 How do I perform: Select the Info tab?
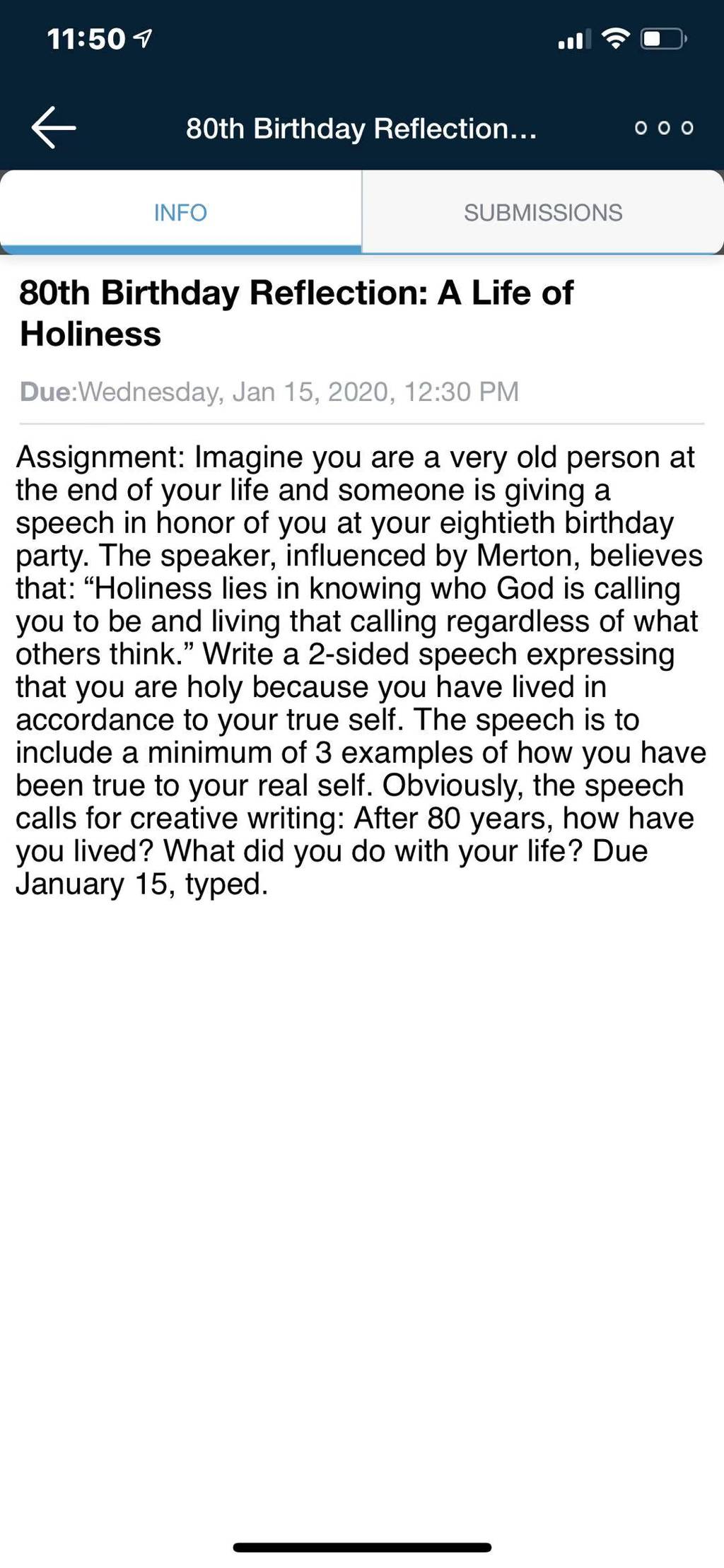click(180, 212)
